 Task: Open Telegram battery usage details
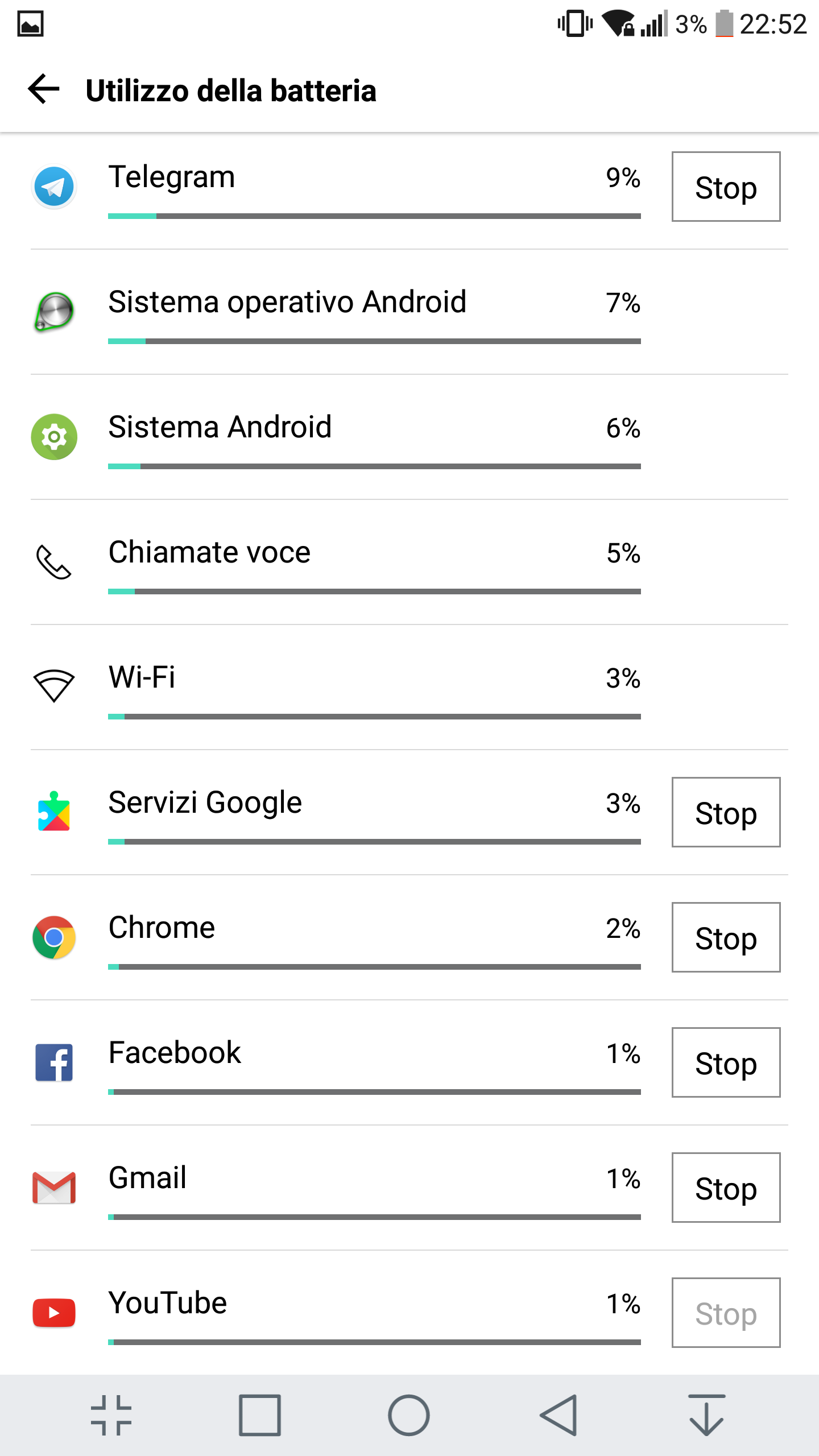[x=336, y=187]
